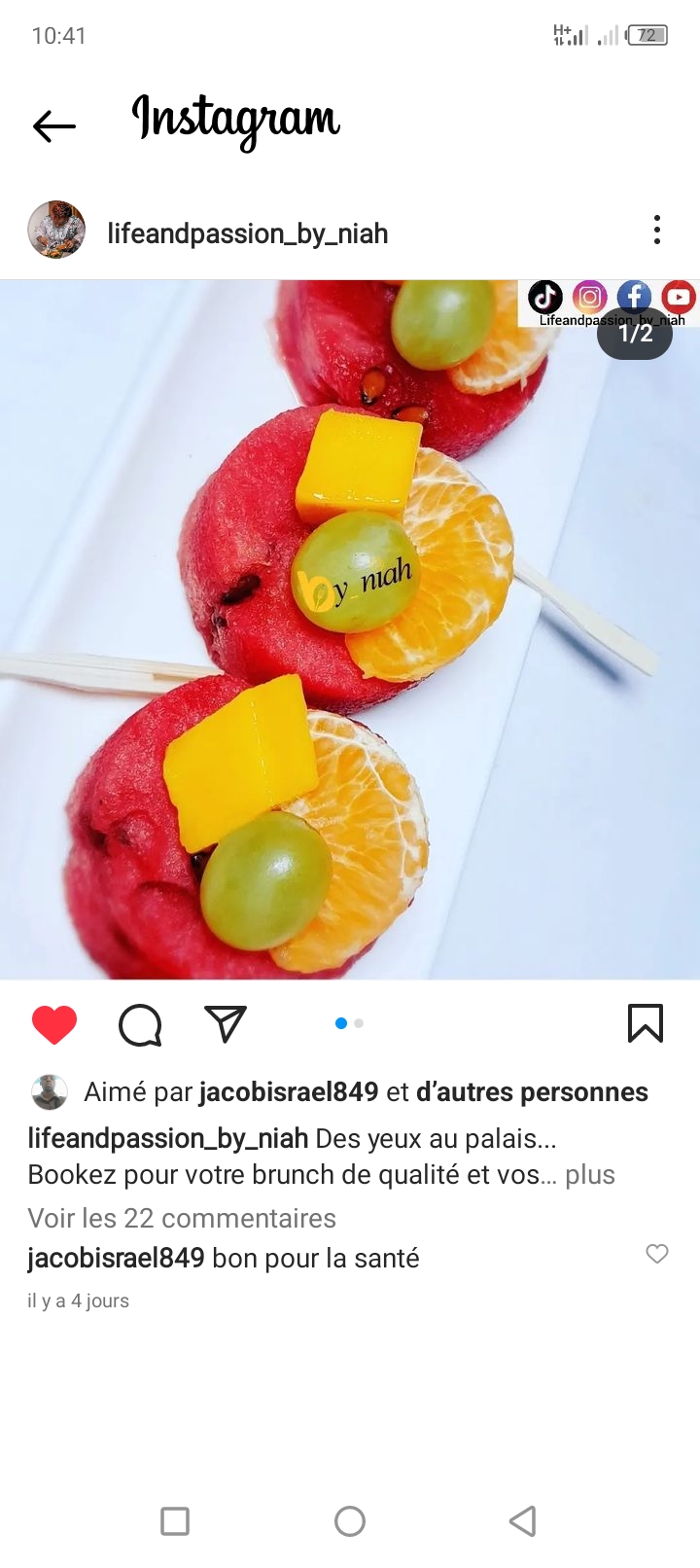Screen dimensions: 700x1568
Task: Like jacobisrael849's comment "bon pour la santé"
Action: tap(657, 1254)
